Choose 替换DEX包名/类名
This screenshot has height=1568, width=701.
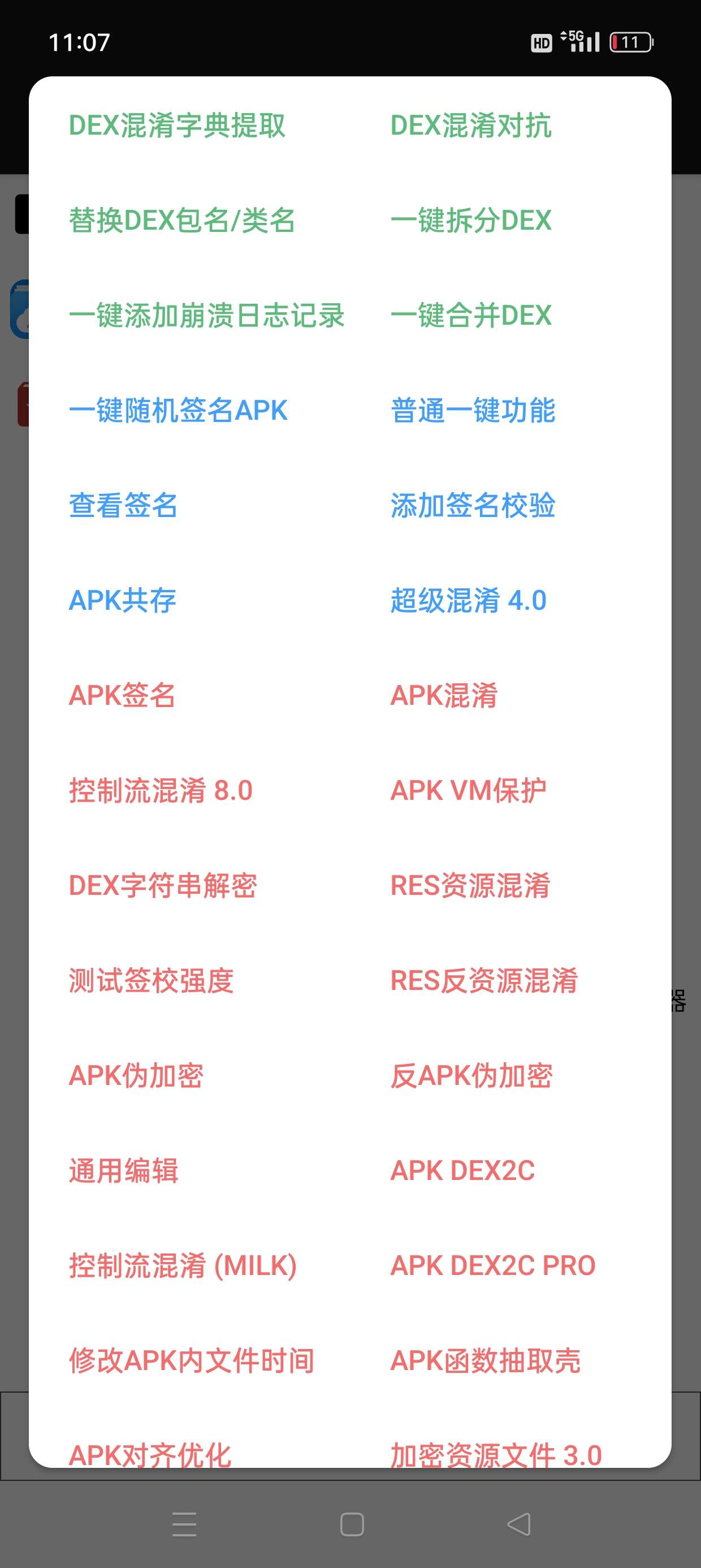click(182, 221)
